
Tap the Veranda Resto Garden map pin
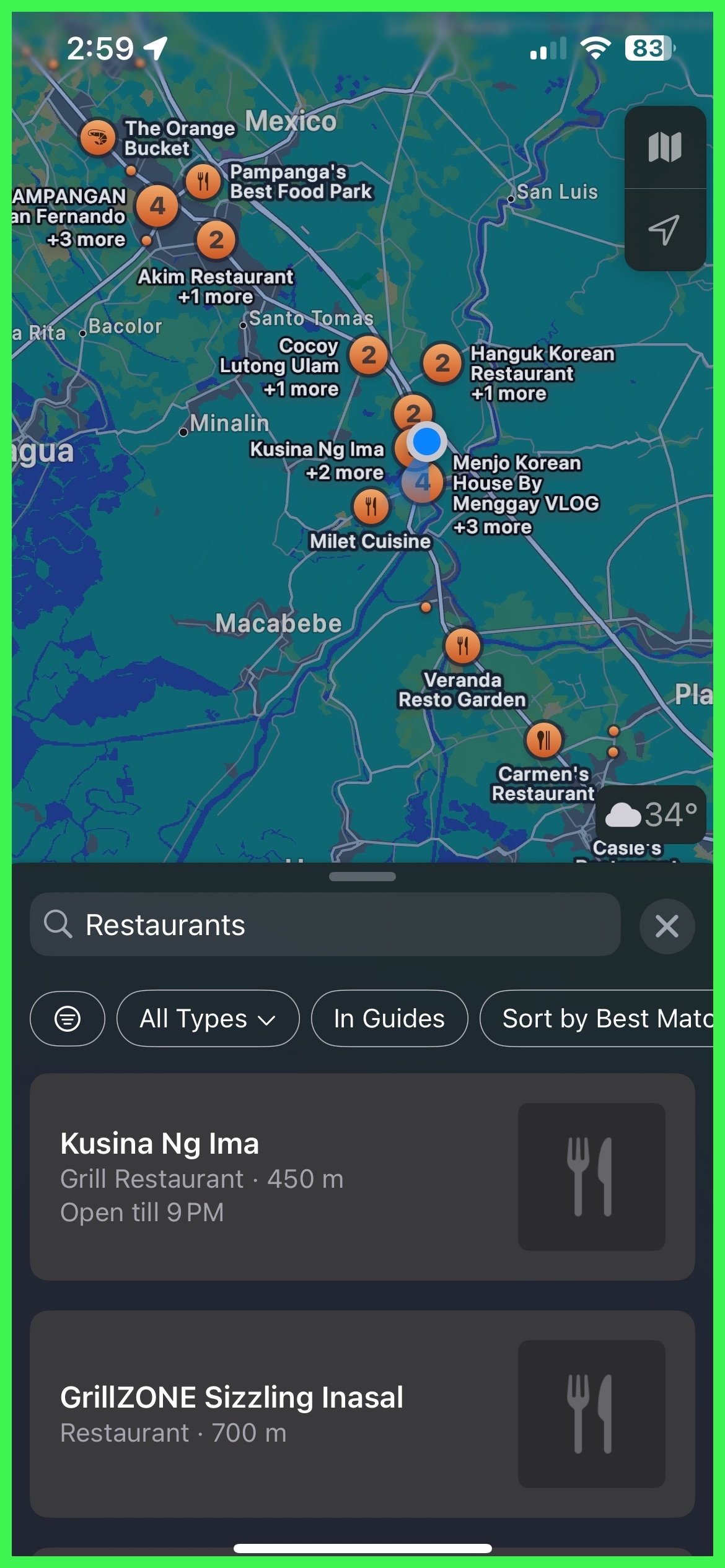pyautogui.click(x=462, y=647)
